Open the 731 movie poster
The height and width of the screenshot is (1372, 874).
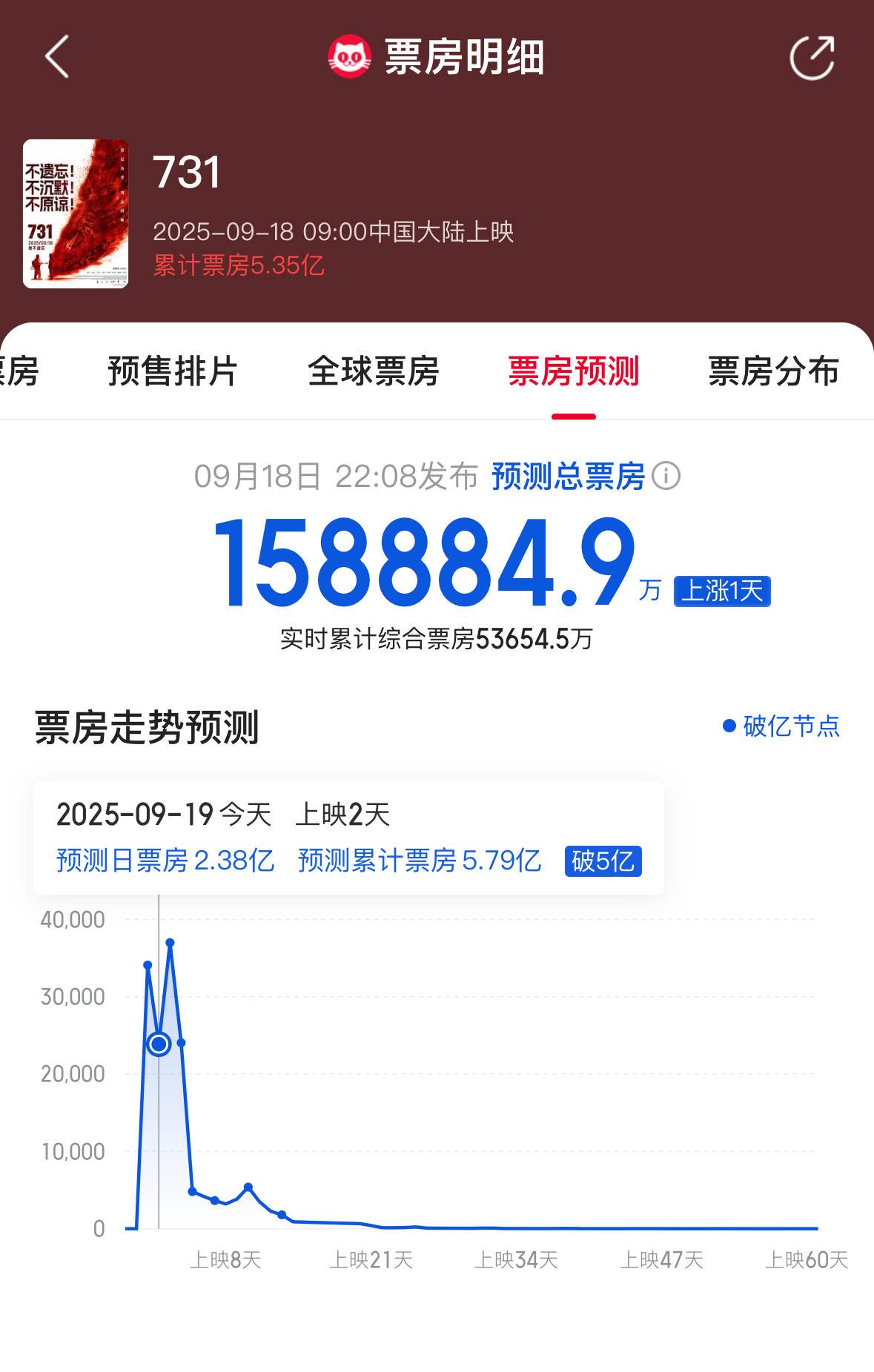coord(76,213)
